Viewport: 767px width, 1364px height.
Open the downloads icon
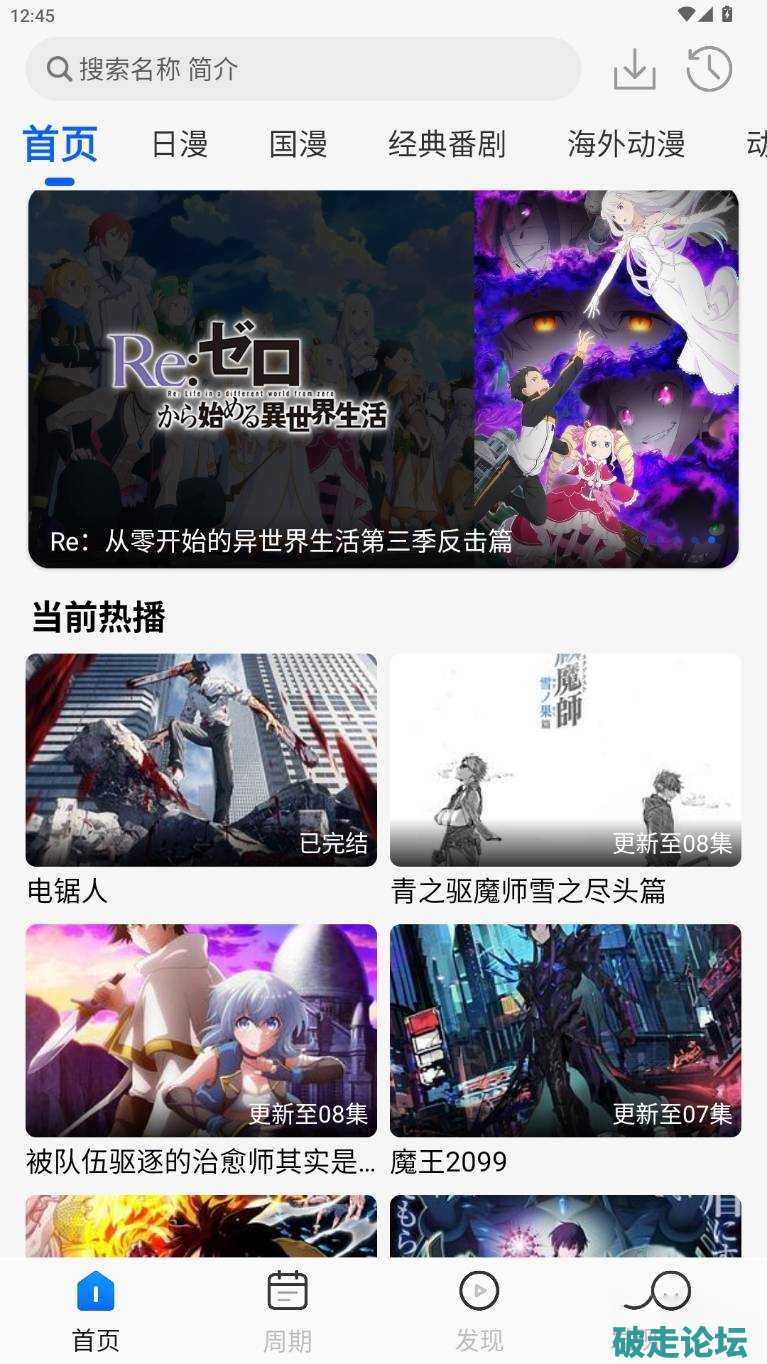[x=634, y=69]
